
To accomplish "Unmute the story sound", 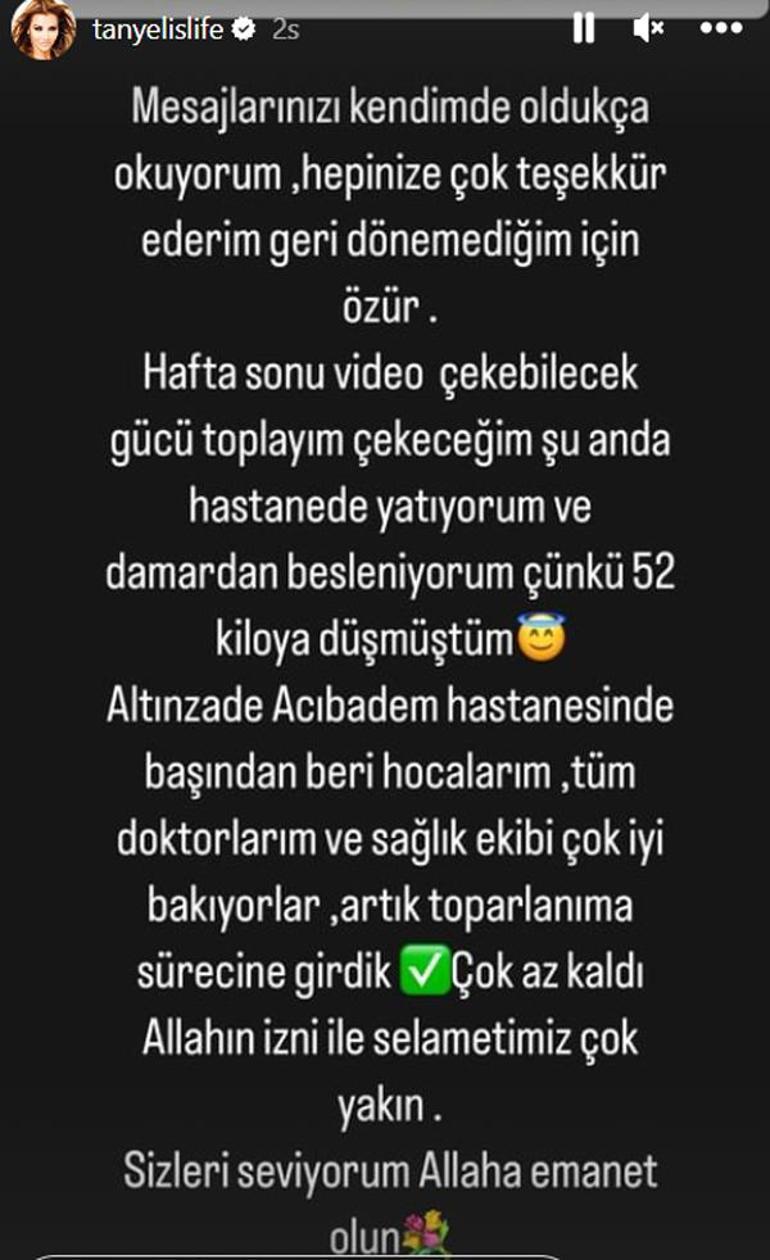I will coord(648,29).
